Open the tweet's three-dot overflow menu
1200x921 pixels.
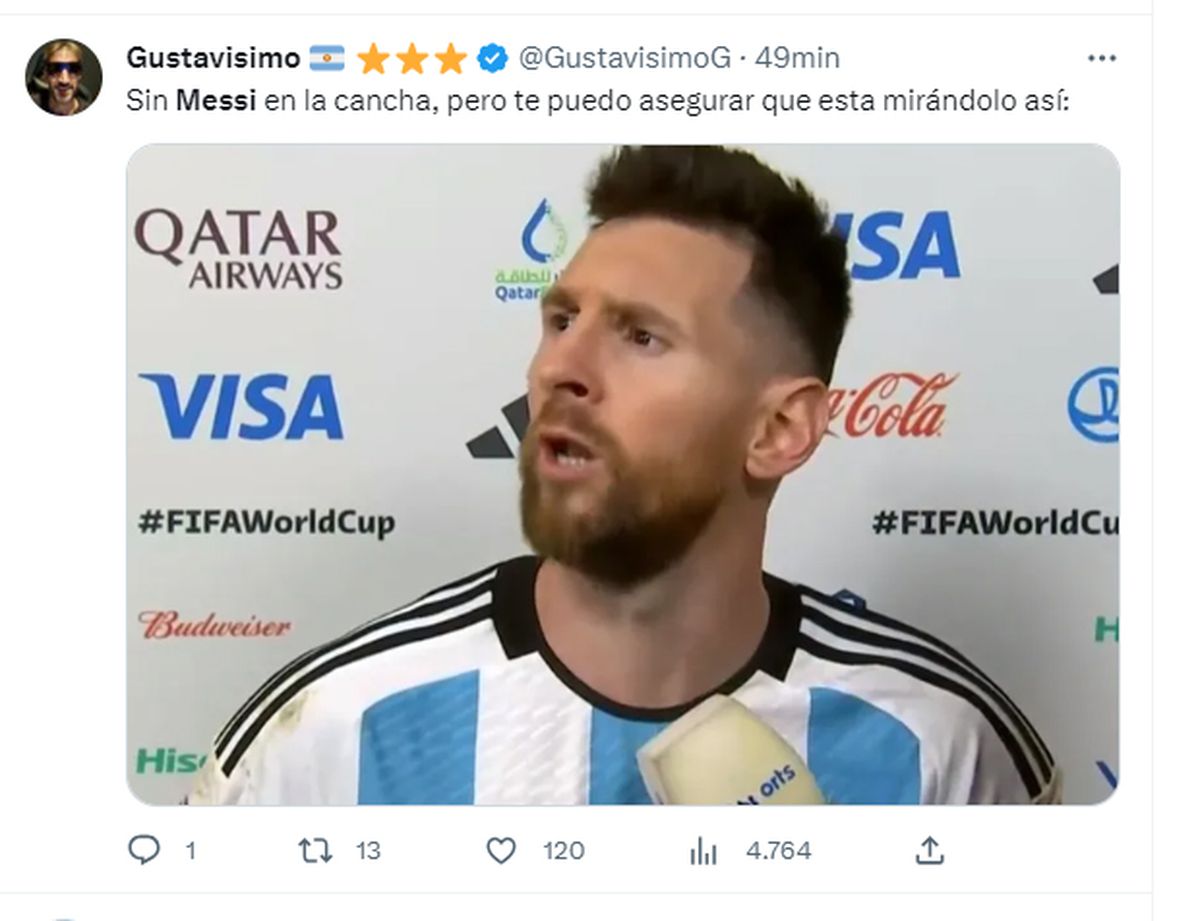pos(1101,59)
